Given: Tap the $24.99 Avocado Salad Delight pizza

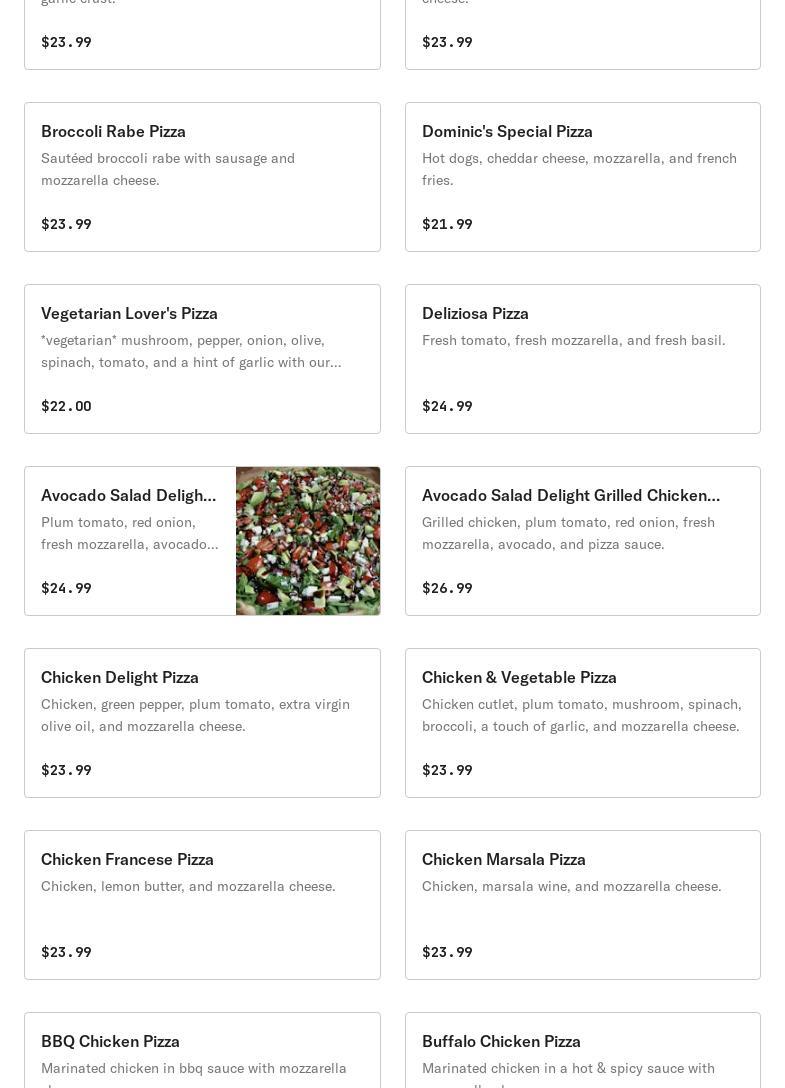Looking at the screenshot, I should (x=202, y=541).
